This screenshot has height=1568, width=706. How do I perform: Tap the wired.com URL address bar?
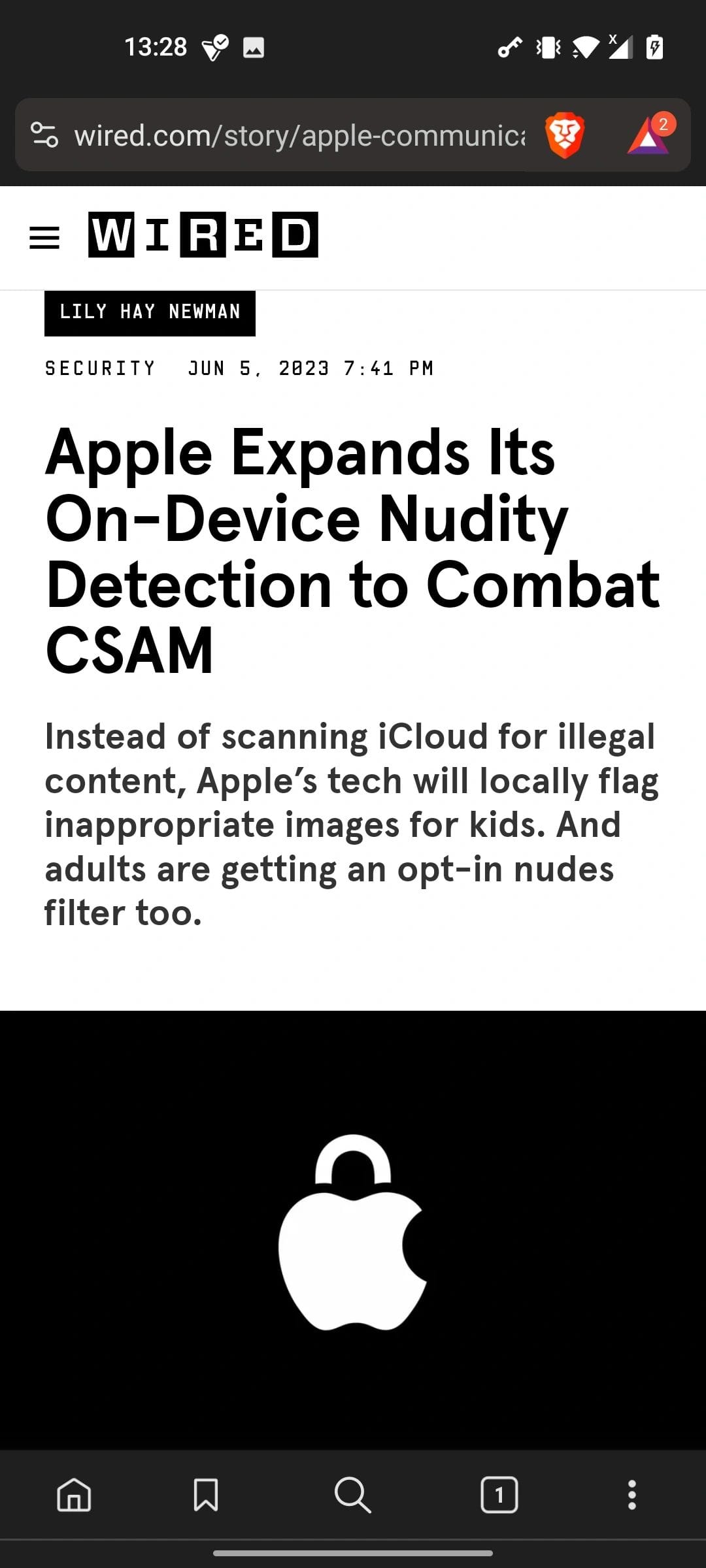pyautogui.click(x=299, y=136)
